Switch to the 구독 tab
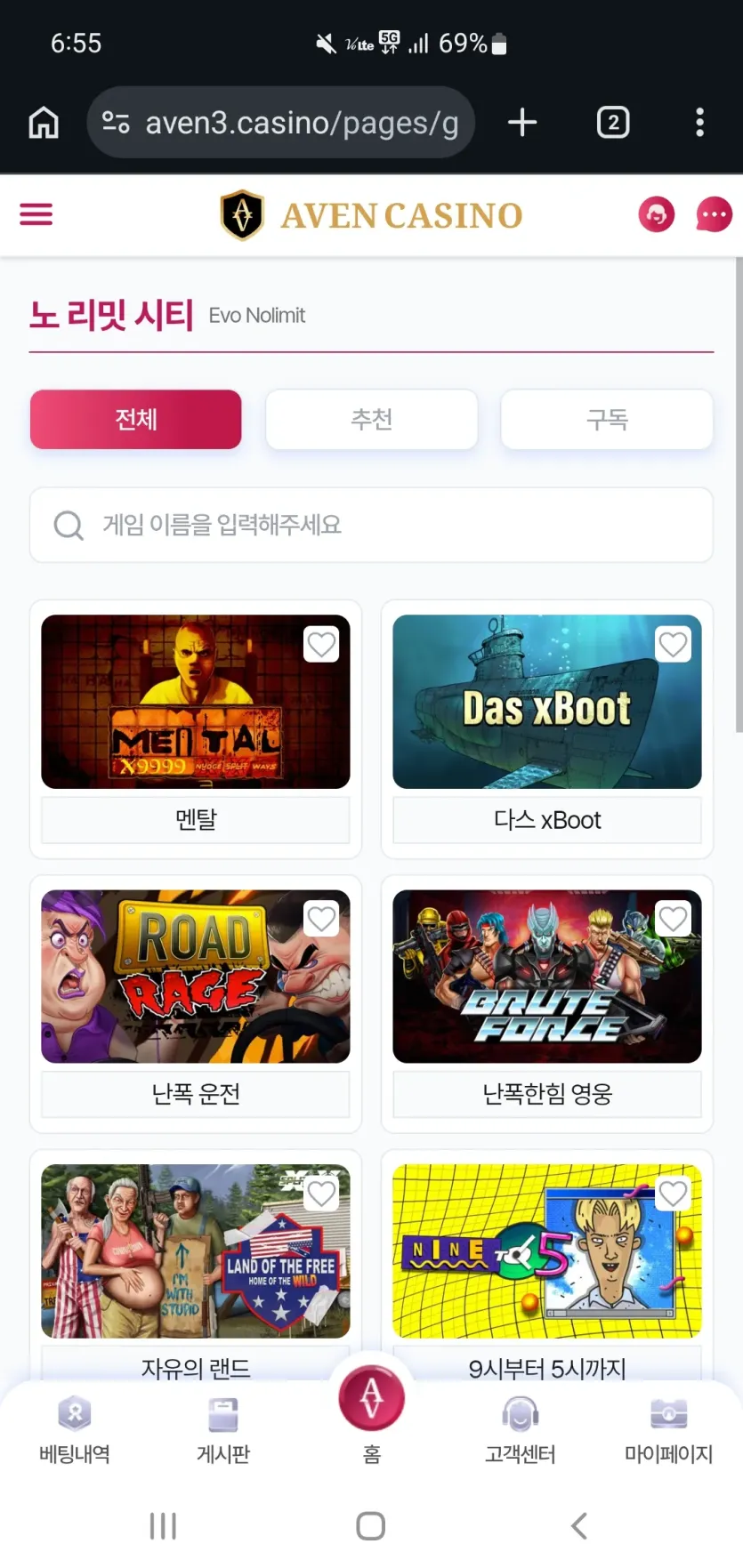Image resolution: width=743 pixels, height=1568 pixels. [x=607, y=419]
